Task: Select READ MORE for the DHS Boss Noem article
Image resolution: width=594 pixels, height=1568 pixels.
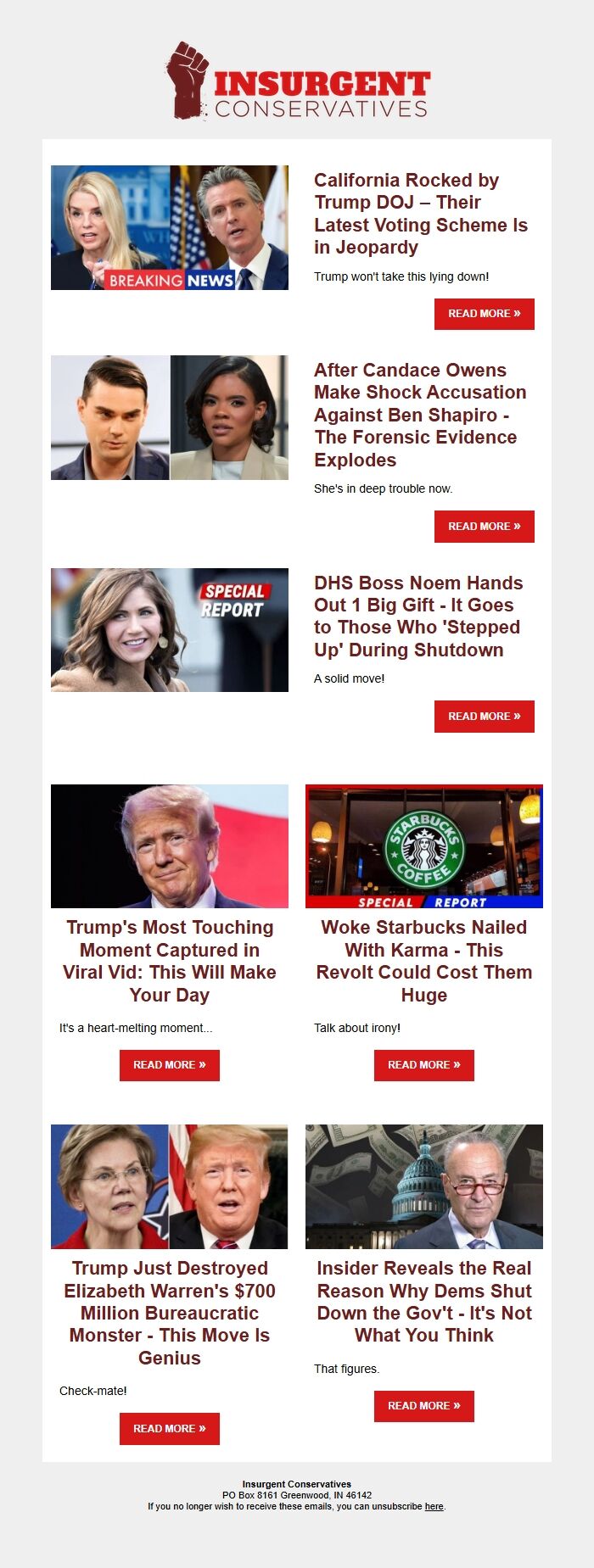Action: [x=484, y=717]
